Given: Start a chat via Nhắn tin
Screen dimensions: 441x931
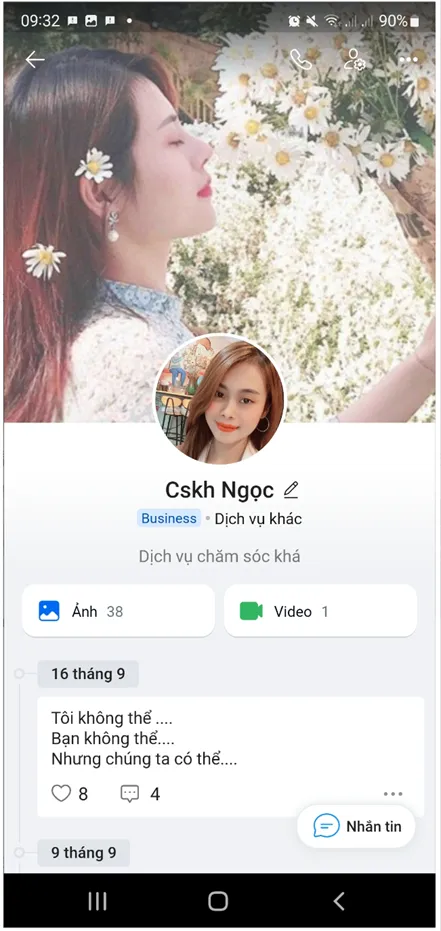Looking at the screenshot, I should 356,826.
